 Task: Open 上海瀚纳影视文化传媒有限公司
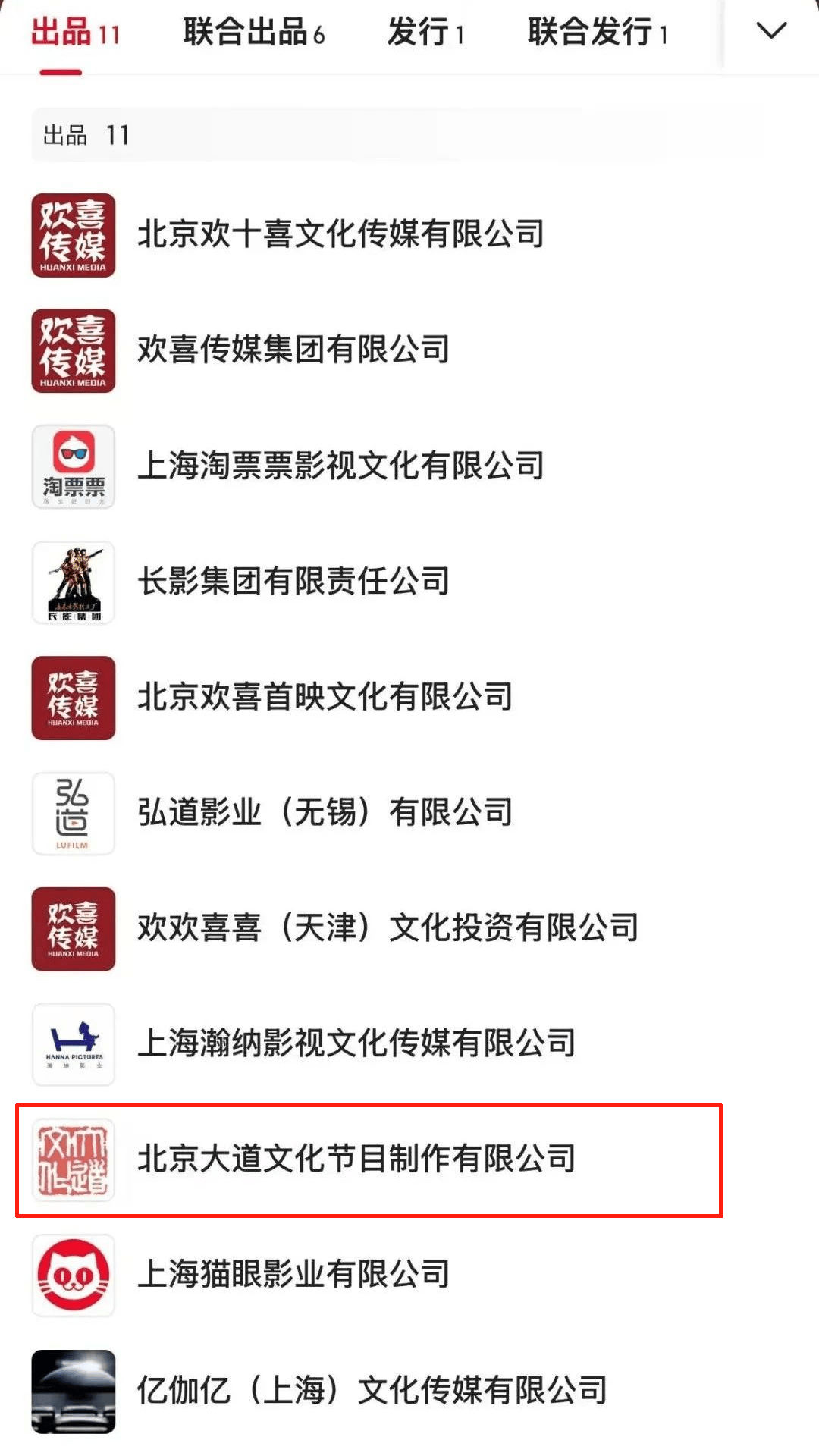(x=356, y=1044)
